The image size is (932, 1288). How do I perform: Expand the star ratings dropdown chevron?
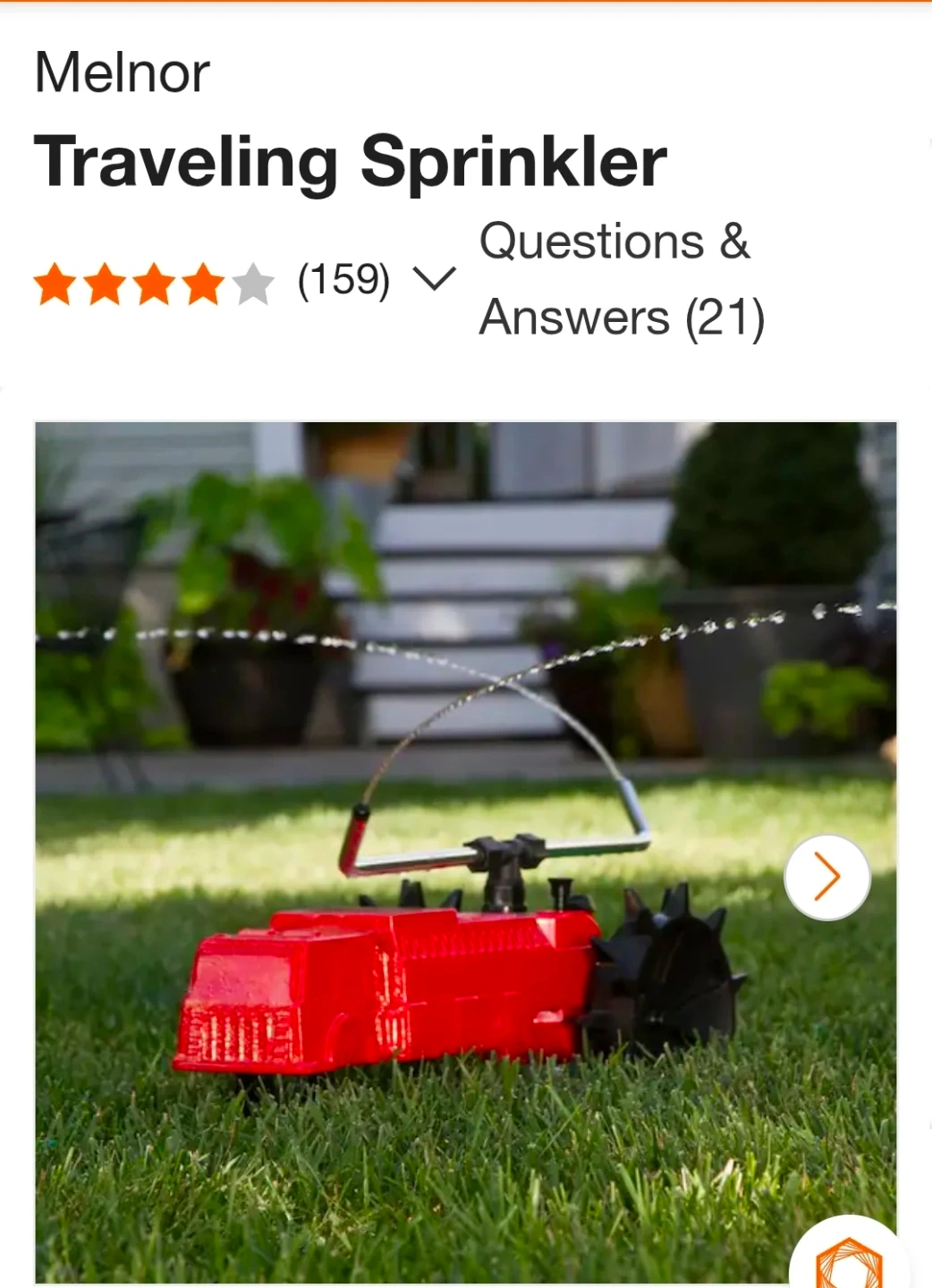435,280
